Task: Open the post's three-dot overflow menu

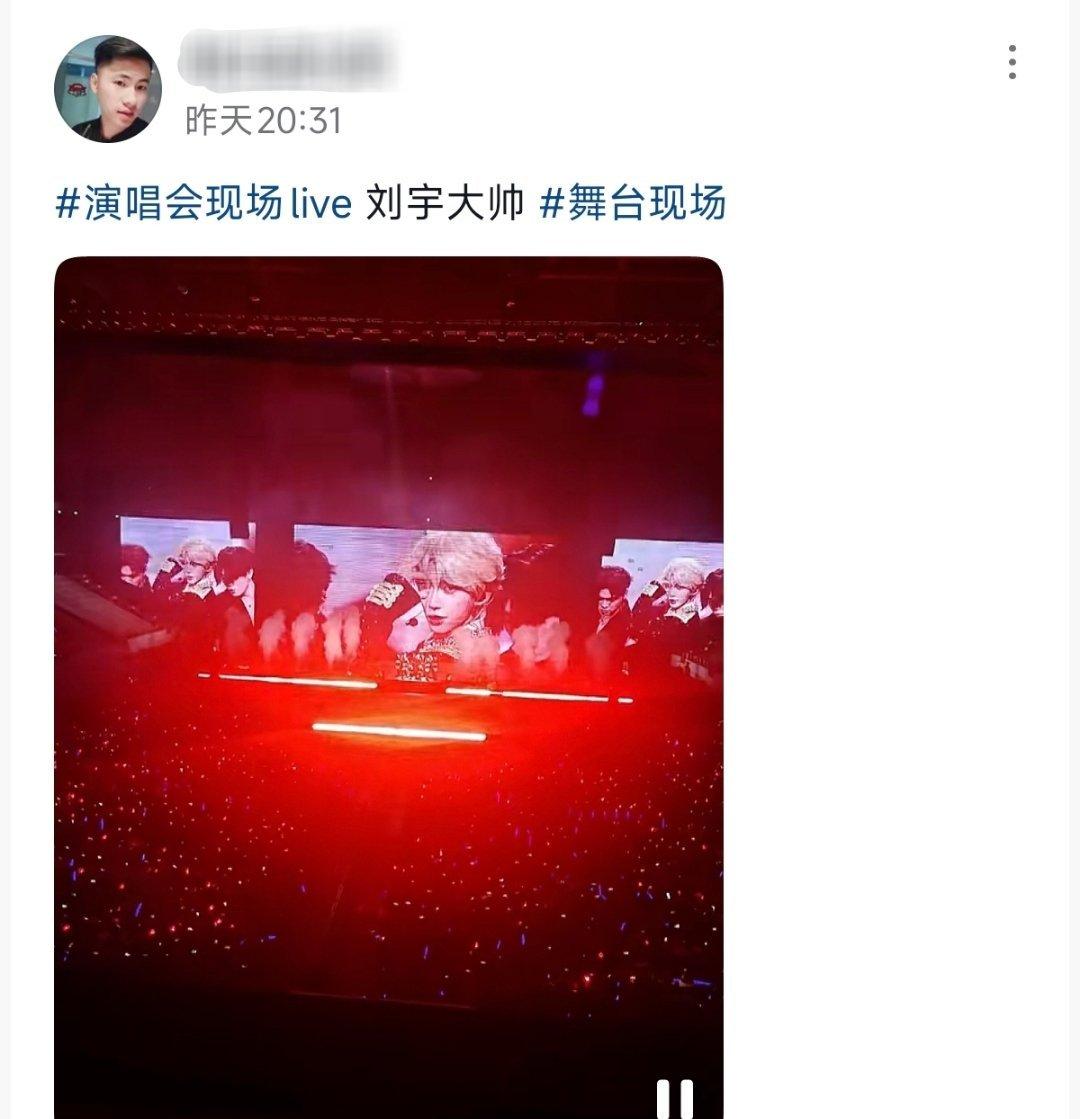Action: tap(1012, 63)
